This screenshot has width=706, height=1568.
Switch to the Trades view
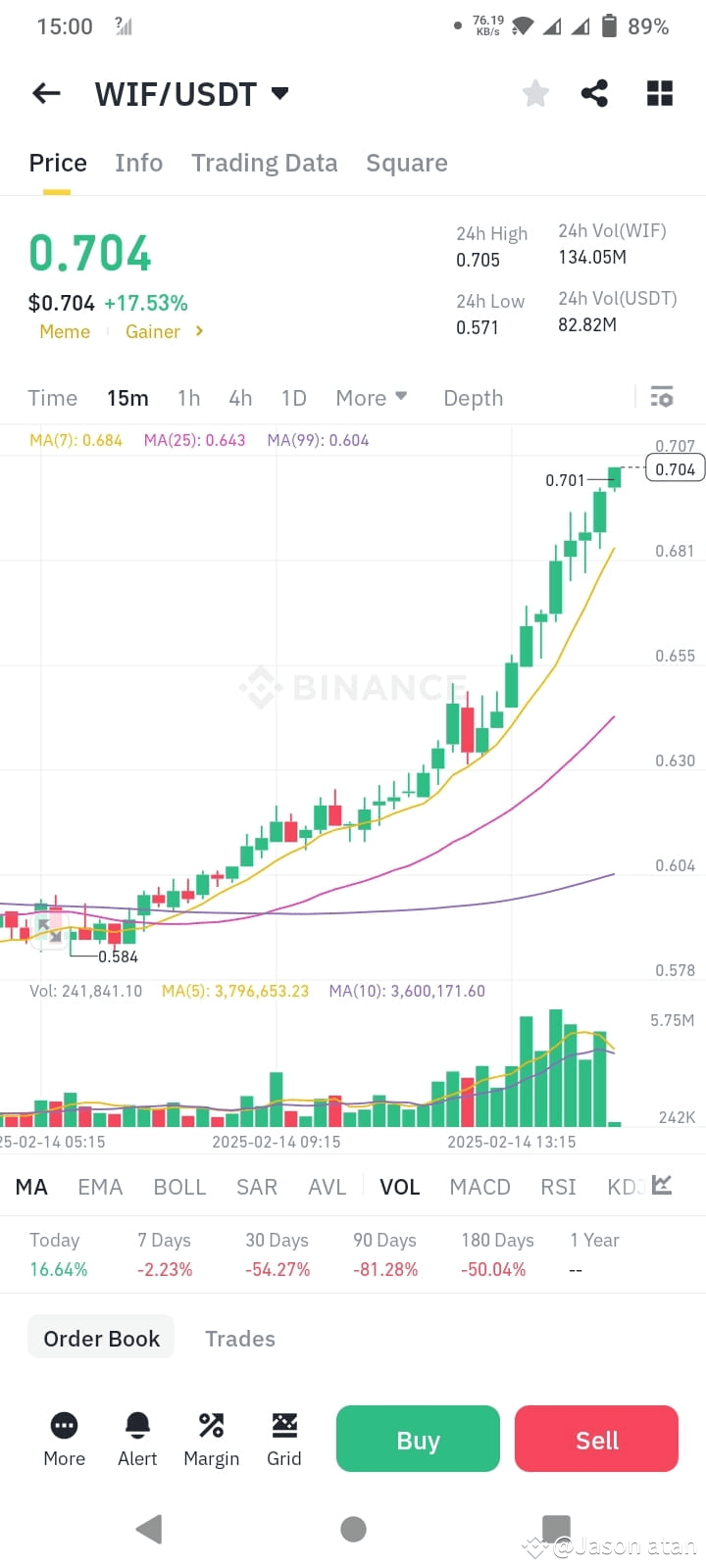(x=239, y=1338)
